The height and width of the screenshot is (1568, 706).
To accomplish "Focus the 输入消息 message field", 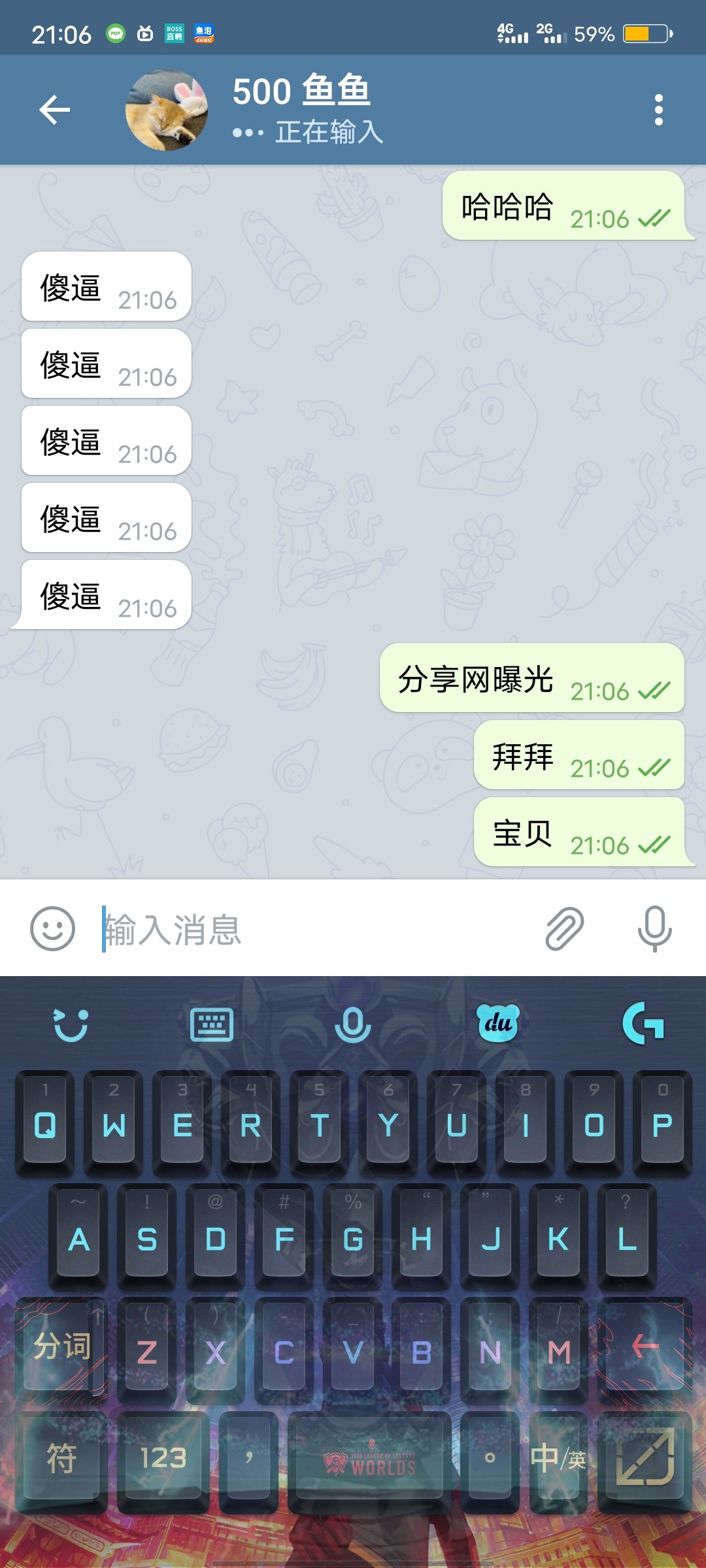I will (314, 929).
